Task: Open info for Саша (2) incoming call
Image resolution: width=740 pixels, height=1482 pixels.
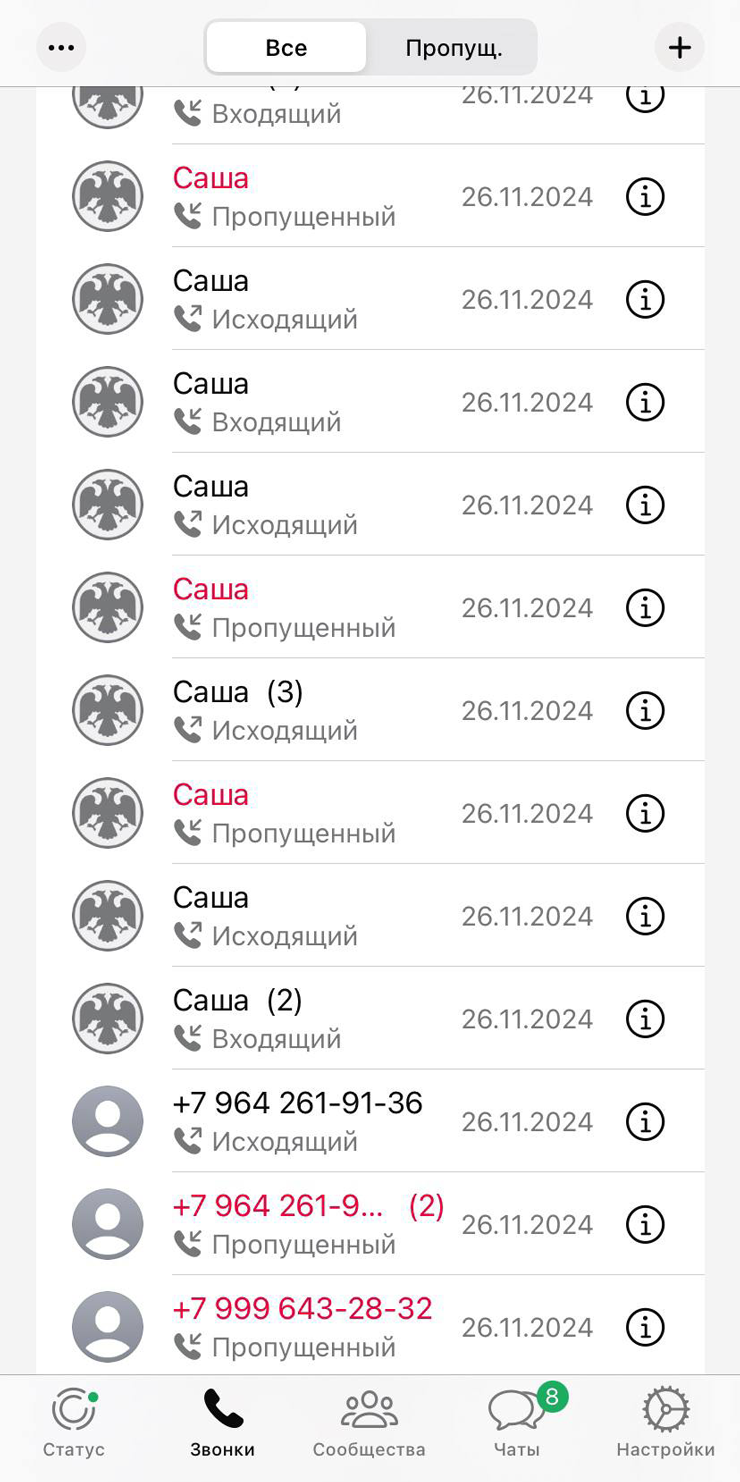Action: click(645, 1018)
